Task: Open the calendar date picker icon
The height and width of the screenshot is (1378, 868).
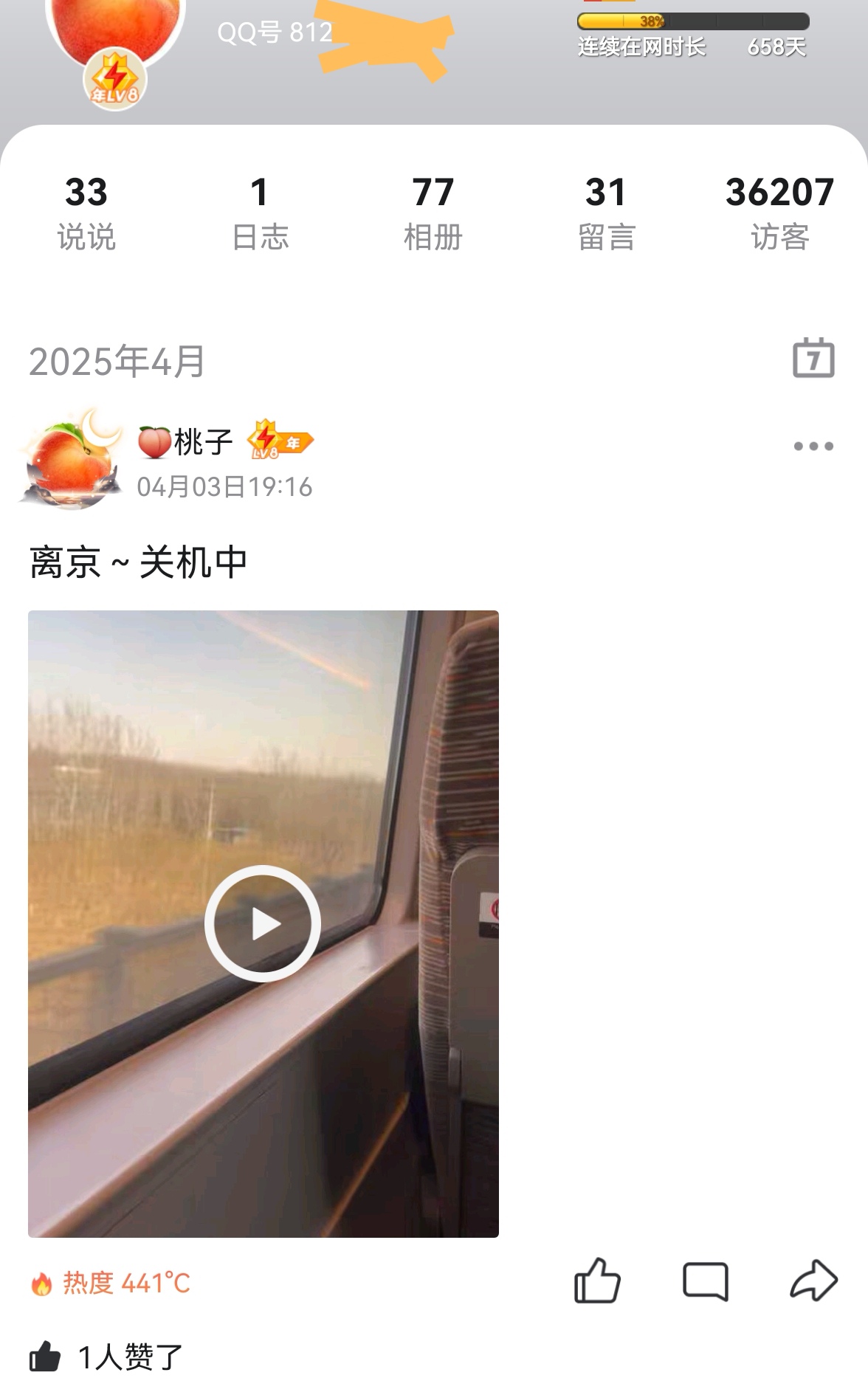Action: click(x=813, y=359)
